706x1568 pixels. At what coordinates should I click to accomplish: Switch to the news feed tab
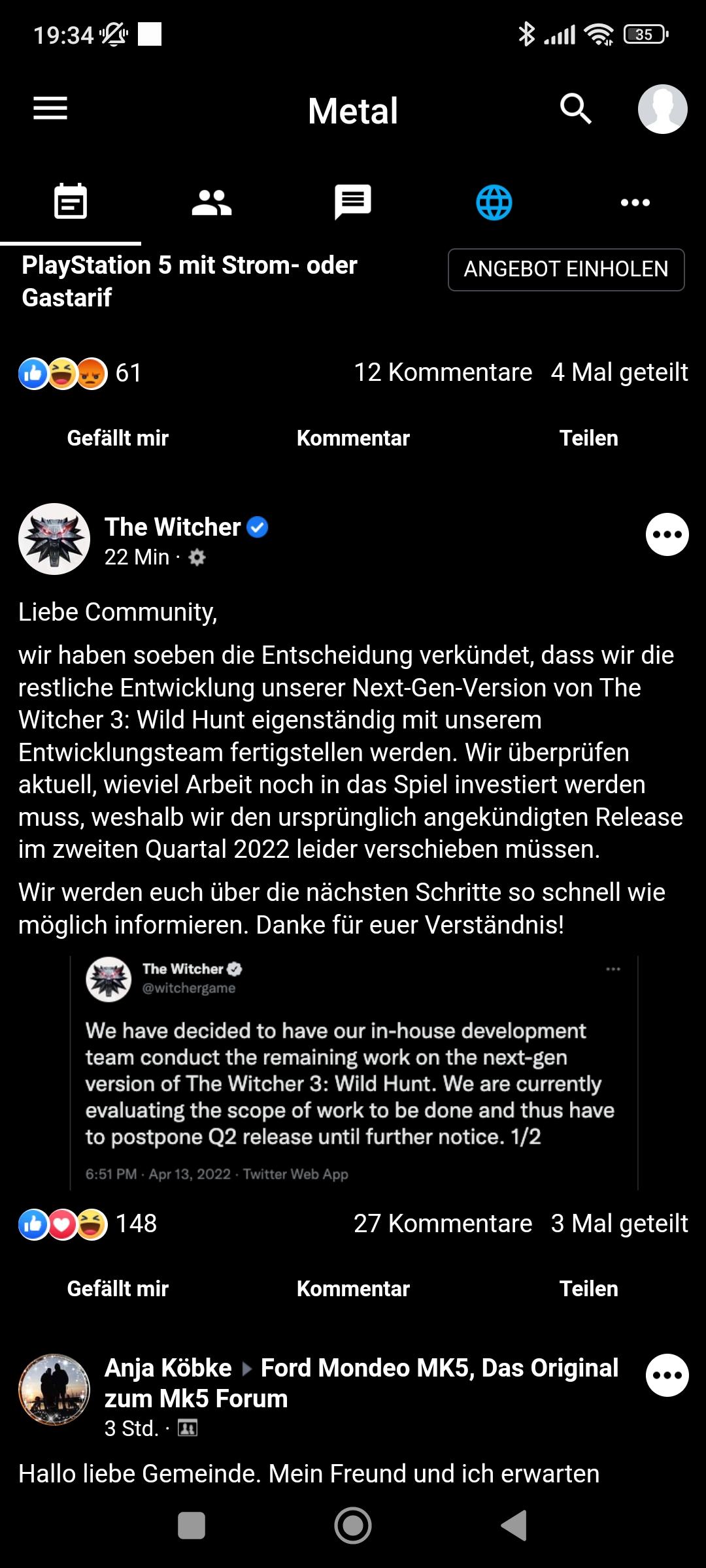[71, 202]
